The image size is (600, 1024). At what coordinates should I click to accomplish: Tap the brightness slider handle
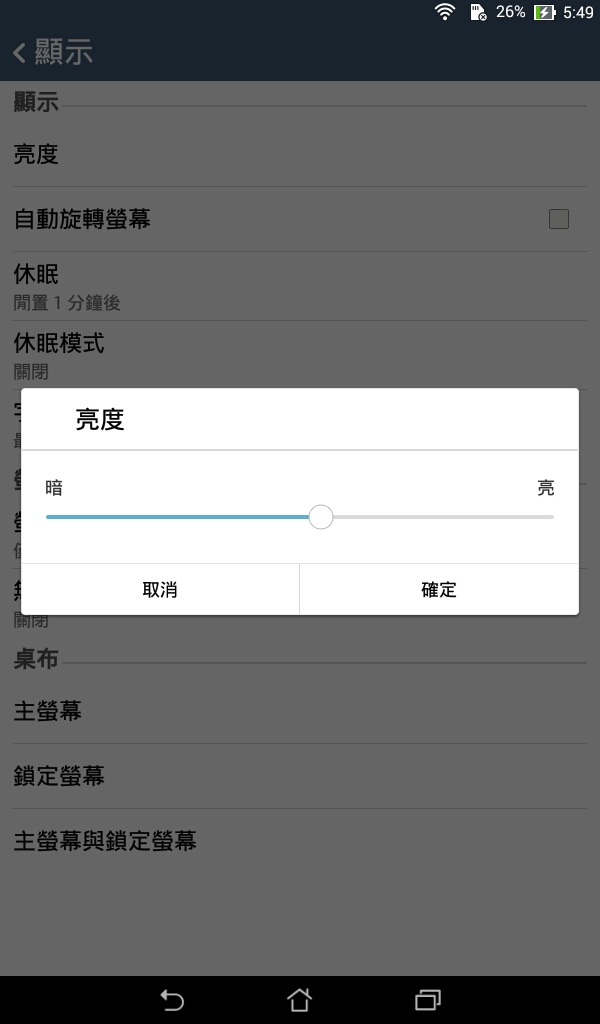pyautogui.click(x=320, y=517)
